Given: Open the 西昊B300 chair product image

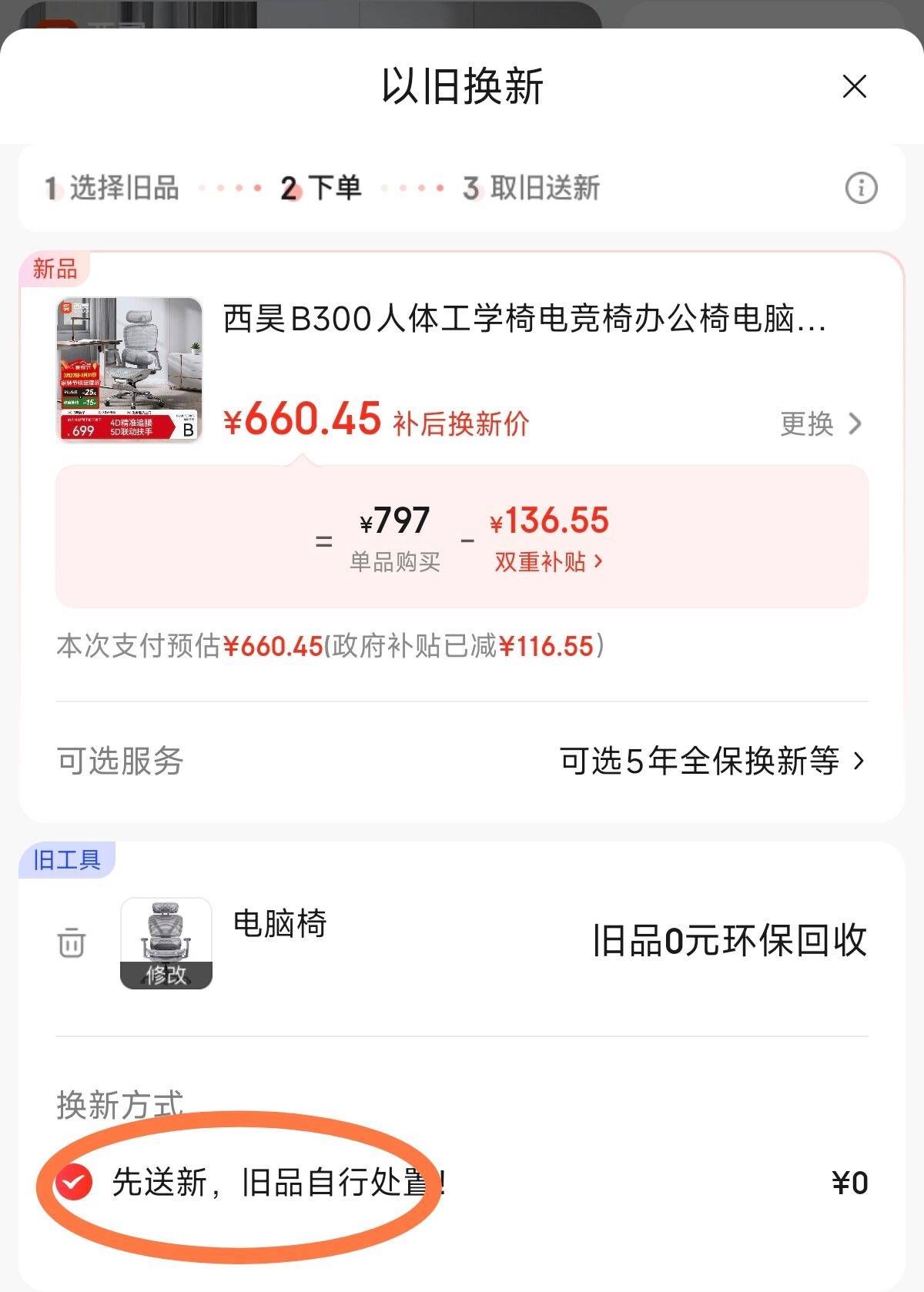Looking at the screenshot, I should click(x=129, y=370).
